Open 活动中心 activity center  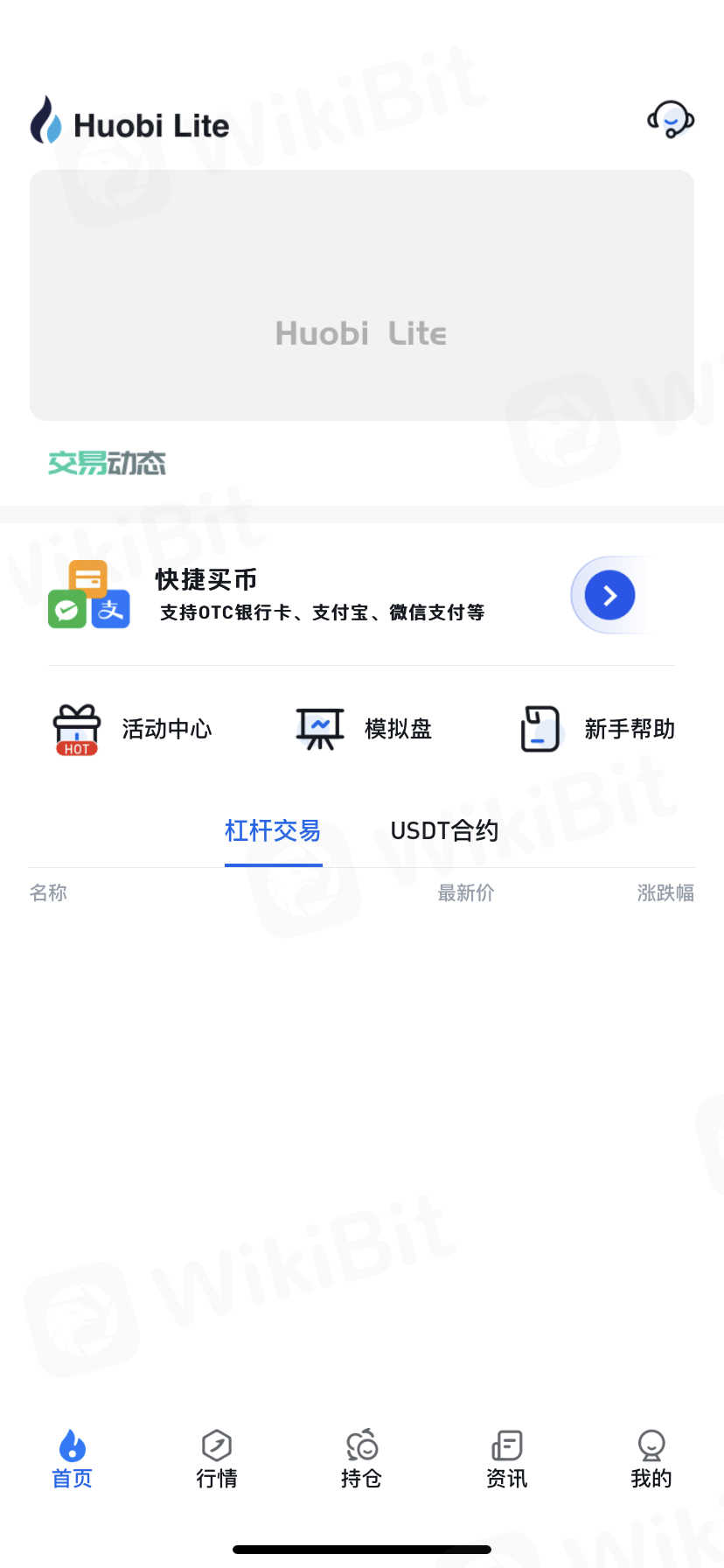(133, 729)
